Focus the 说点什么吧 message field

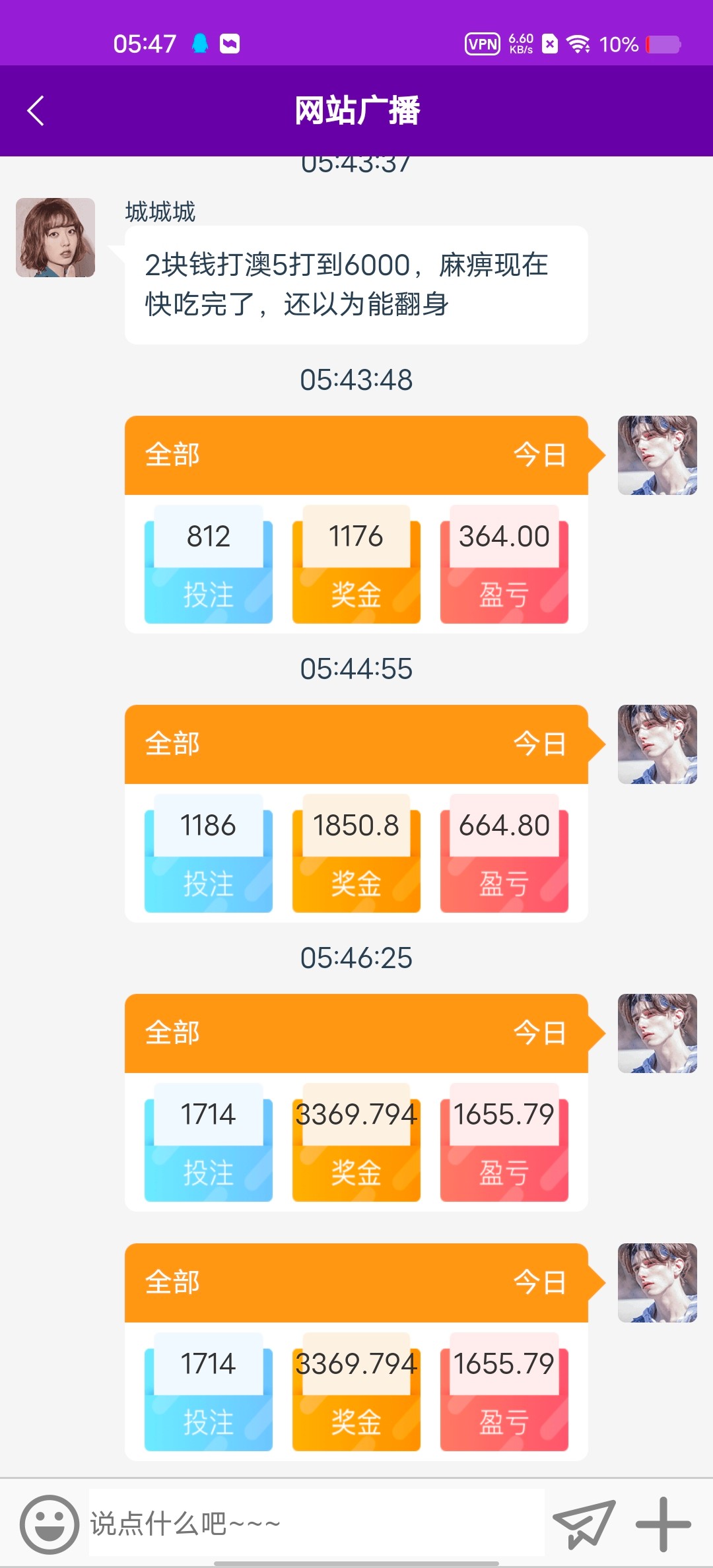coord(317,1524)
